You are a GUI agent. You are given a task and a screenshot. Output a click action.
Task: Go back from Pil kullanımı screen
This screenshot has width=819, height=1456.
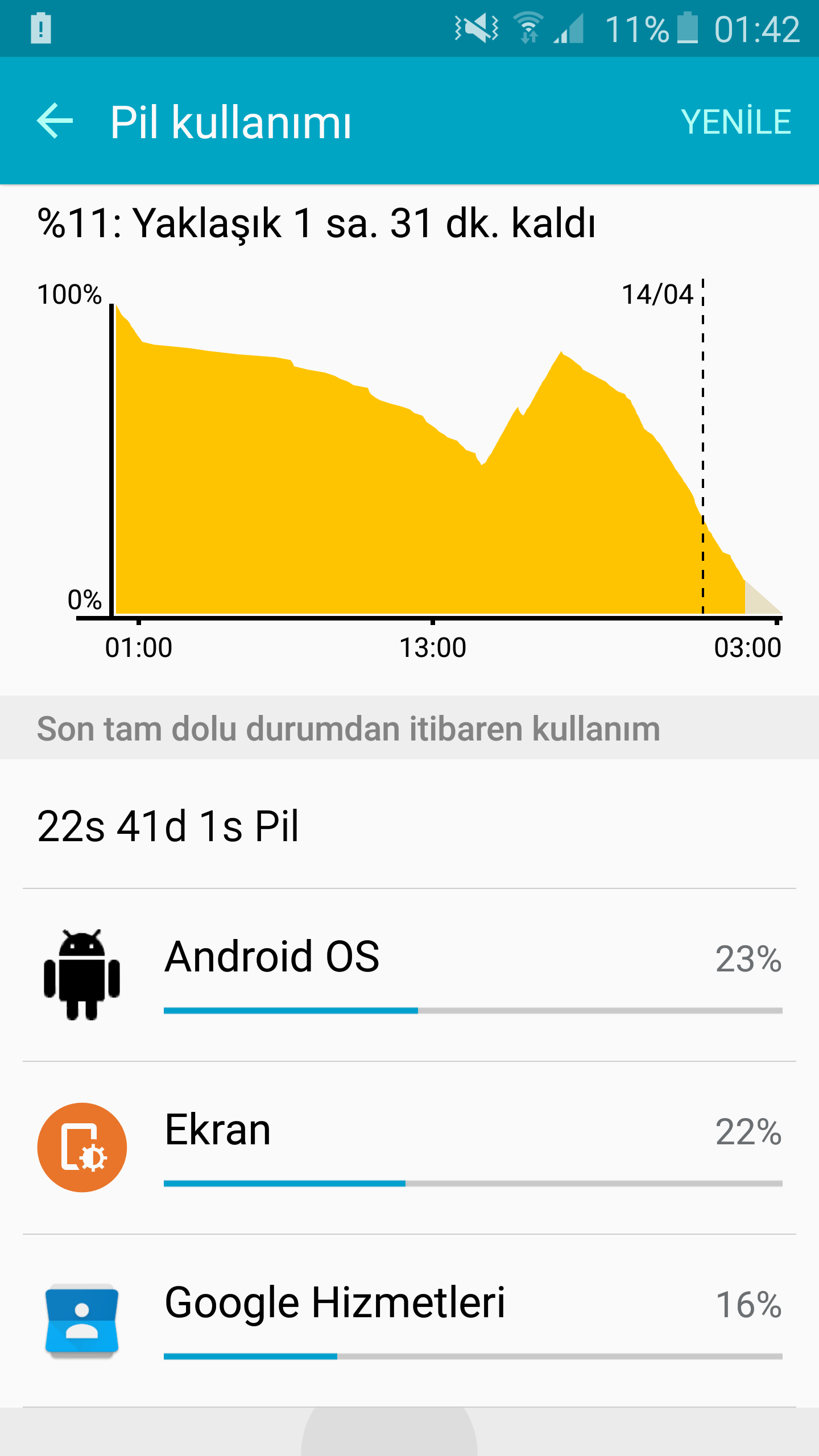[x=55, y=121]
